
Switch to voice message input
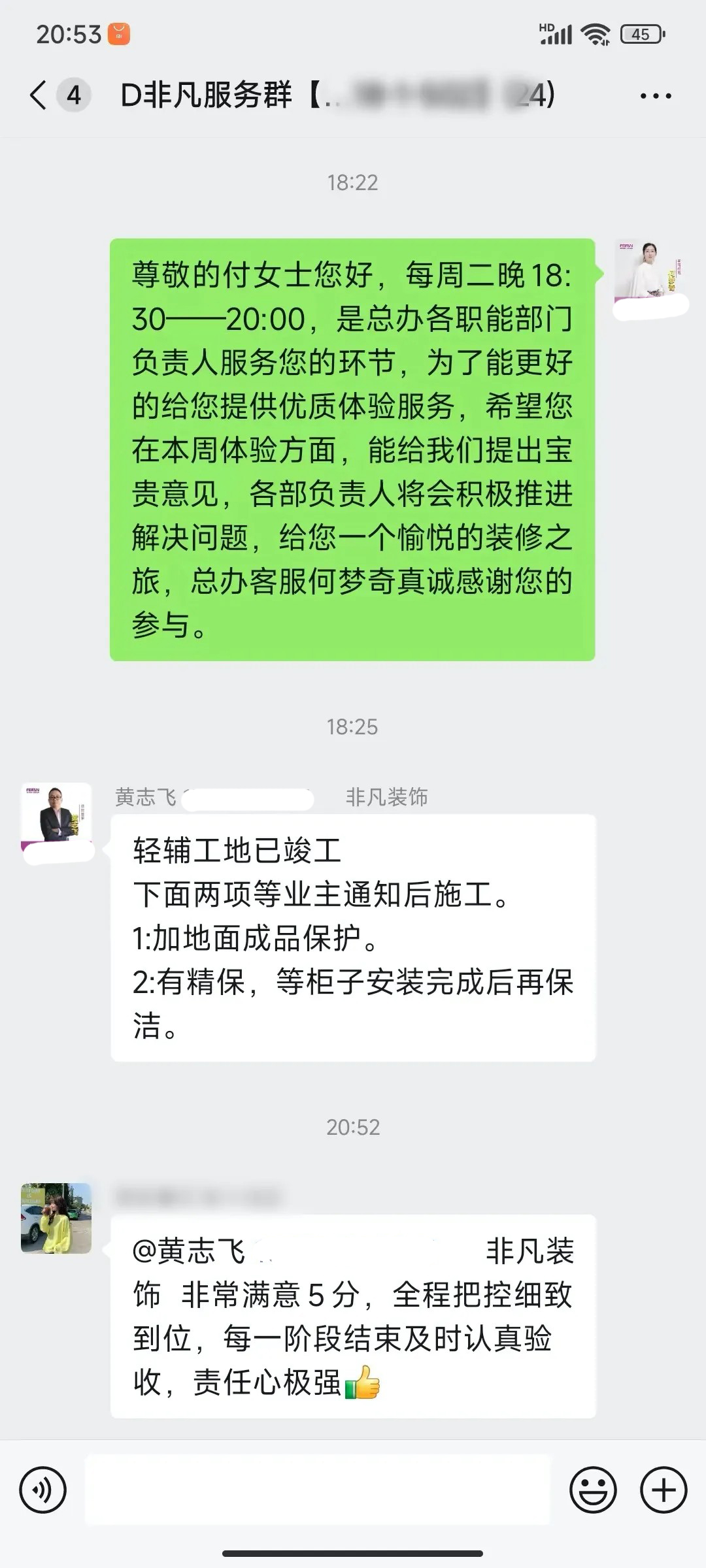[43, 1490]
